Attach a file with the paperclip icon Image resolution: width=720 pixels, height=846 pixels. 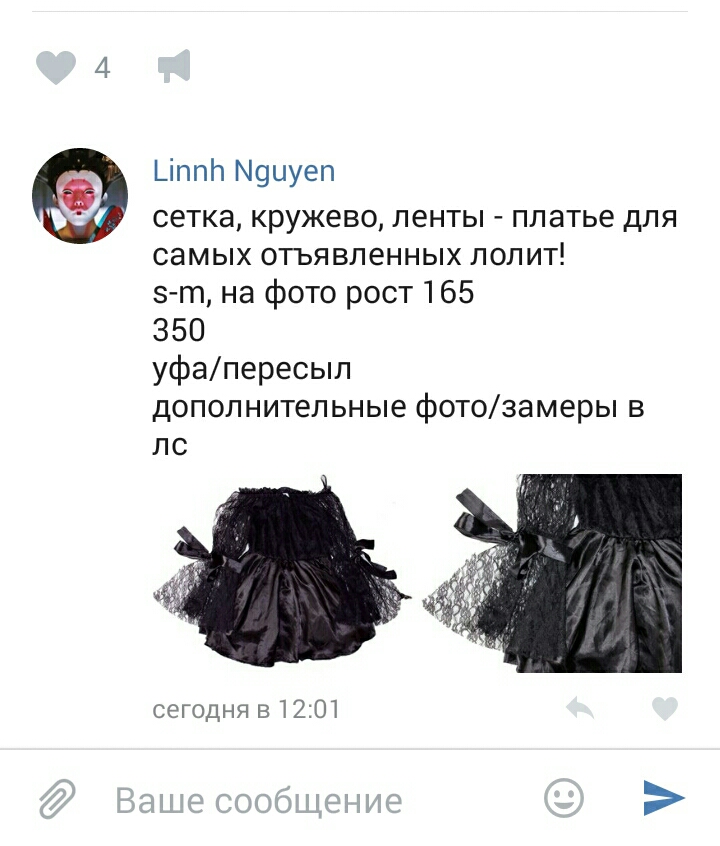(x=57, y=799)
